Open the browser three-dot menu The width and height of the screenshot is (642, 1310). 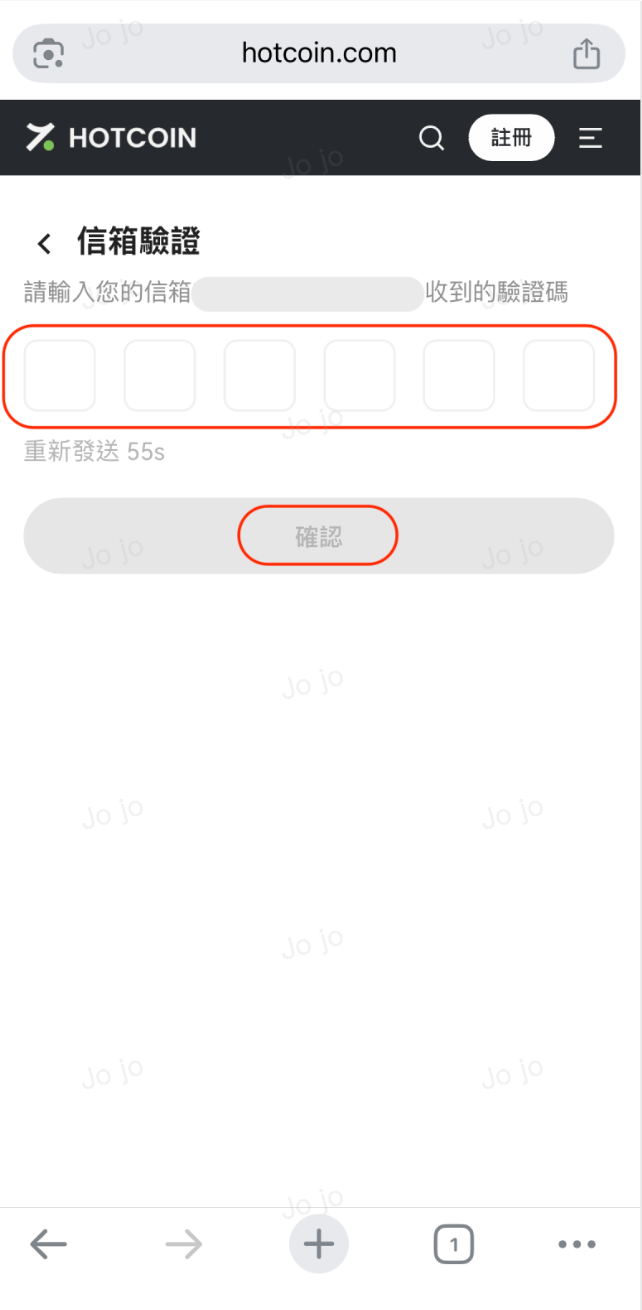point(577,1245)
